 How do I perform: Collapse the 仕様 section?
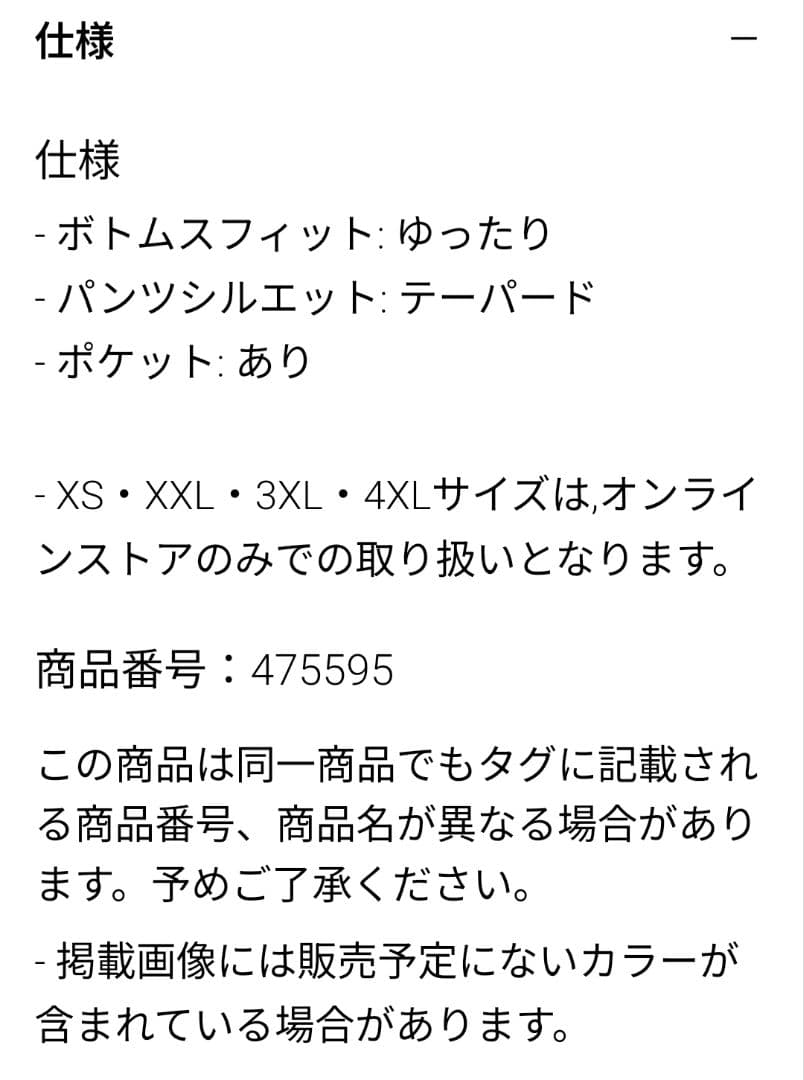tap(743, 39)
